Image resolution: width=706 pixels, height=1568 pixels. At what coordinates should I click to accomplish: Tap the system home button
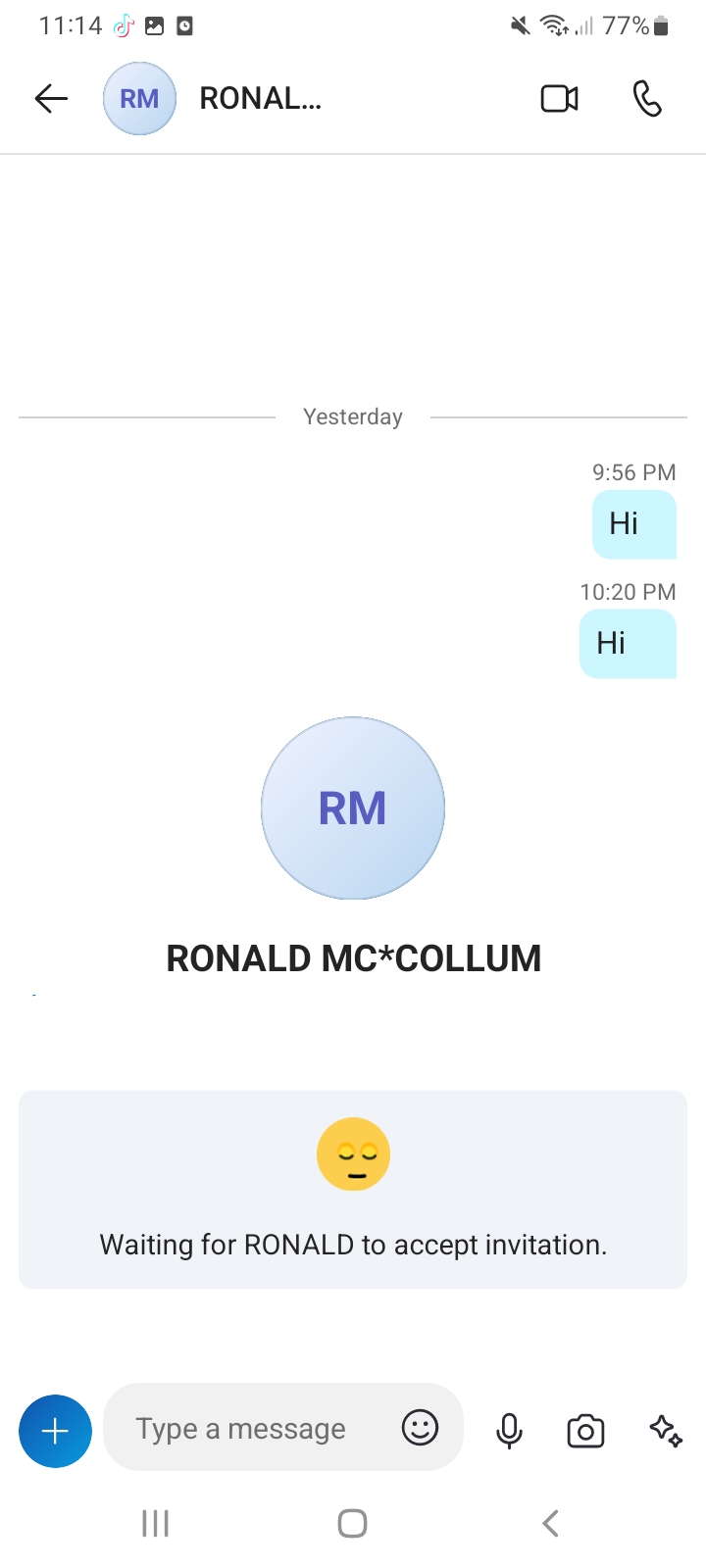coord(352,1523)
